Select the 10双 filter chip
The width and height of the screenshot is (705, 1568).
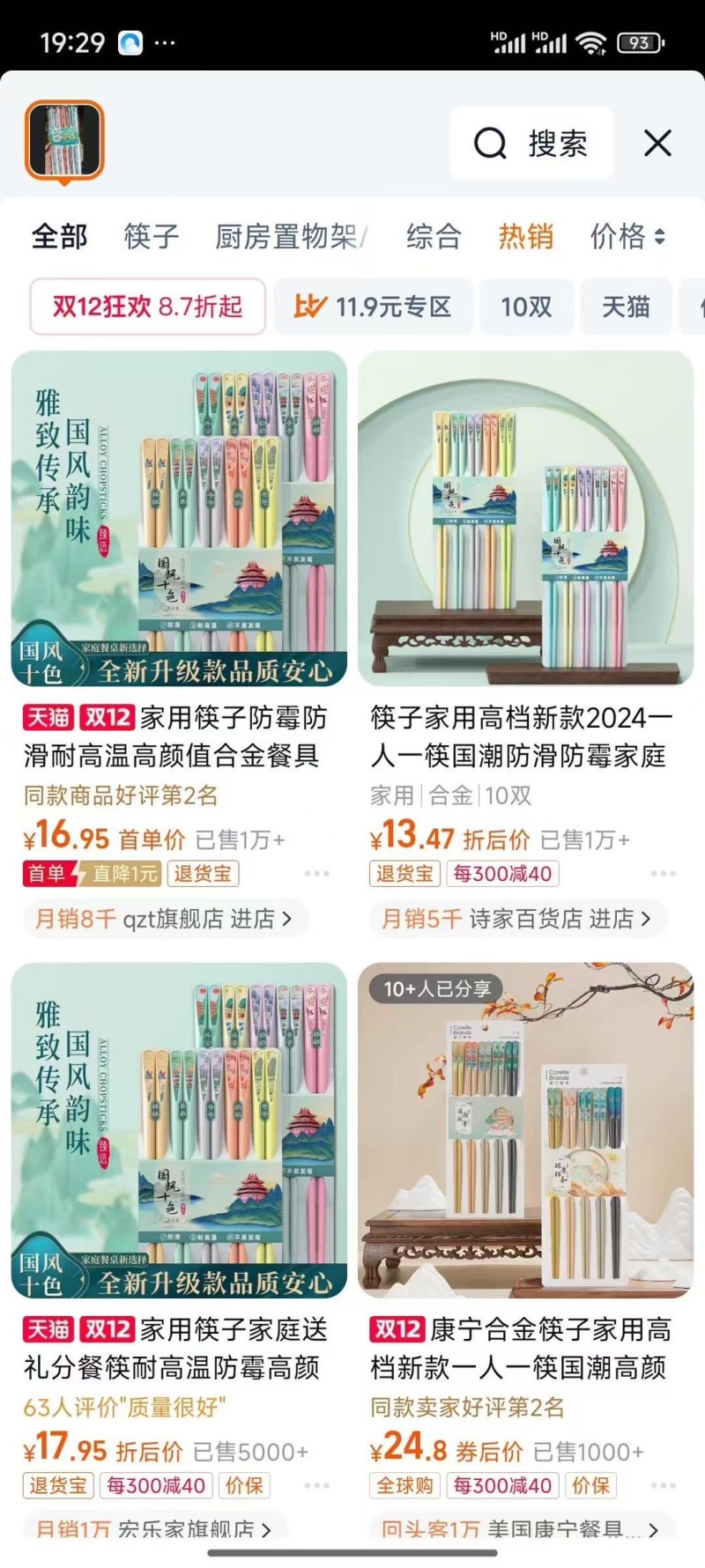pyautogui.click(x=526, y=307)
